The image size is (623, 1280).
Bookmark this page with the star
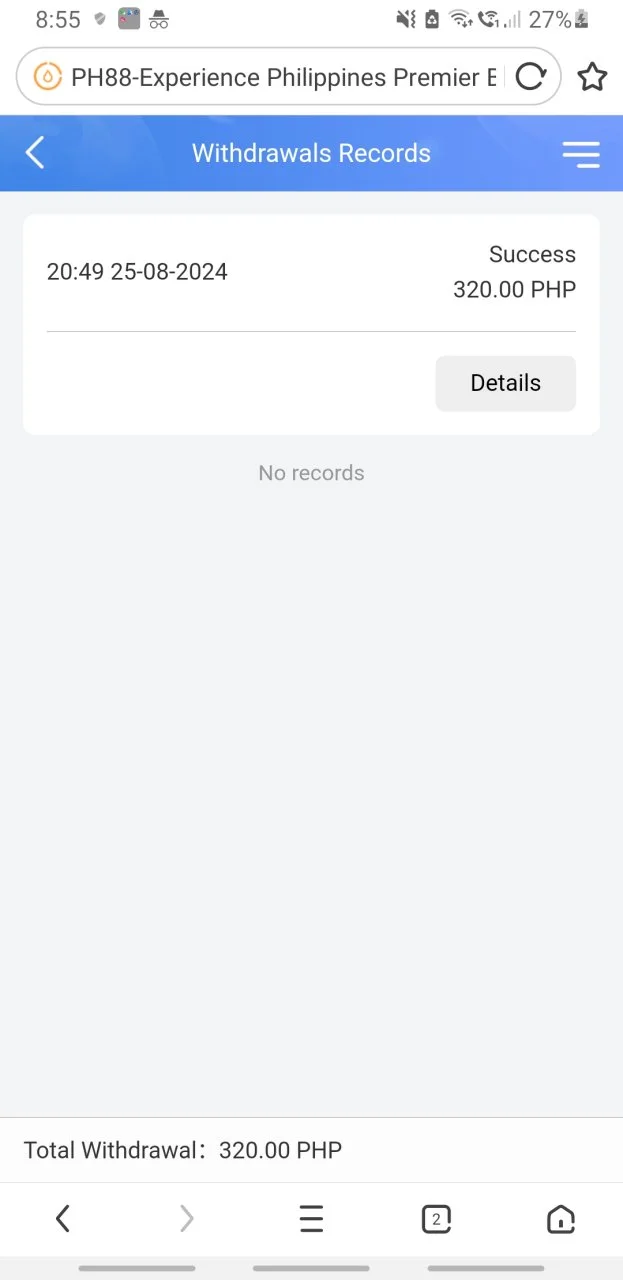click(592, 76)
